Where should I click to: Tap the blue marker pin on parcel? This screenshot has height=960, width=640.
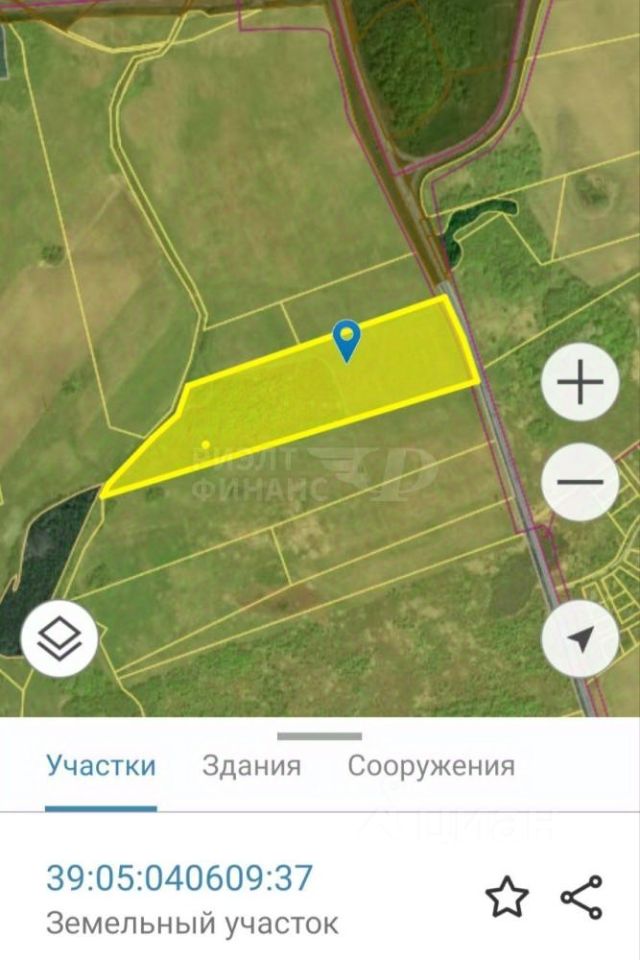[x=346, y=339]
